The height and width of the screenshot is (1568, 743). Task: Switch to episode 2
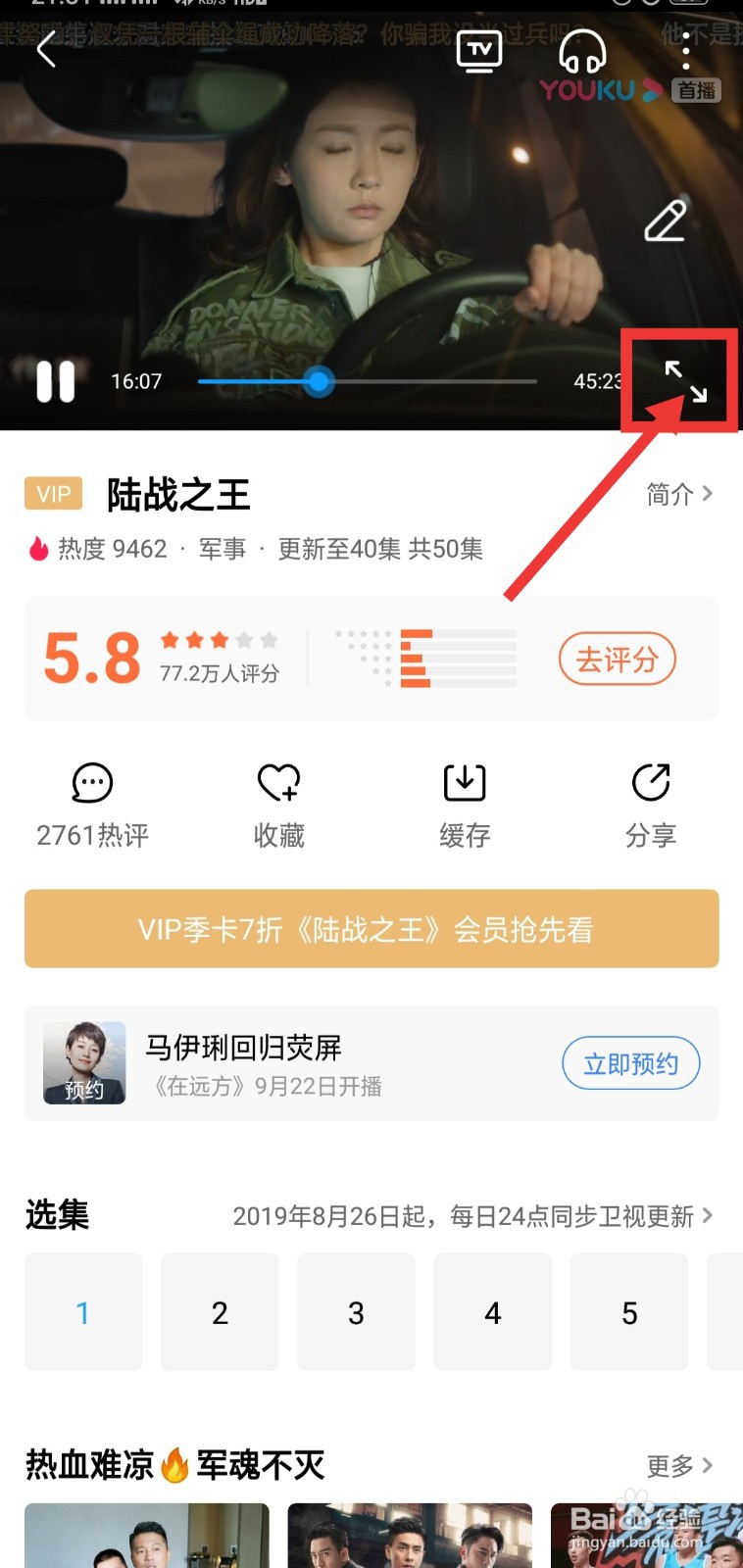pyautogui.click(x=220, y=1312)
